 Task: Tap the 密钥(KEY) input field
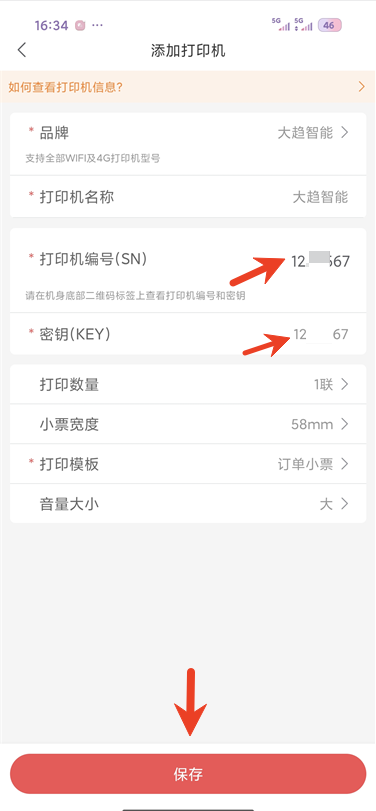[x=188, y=334]
